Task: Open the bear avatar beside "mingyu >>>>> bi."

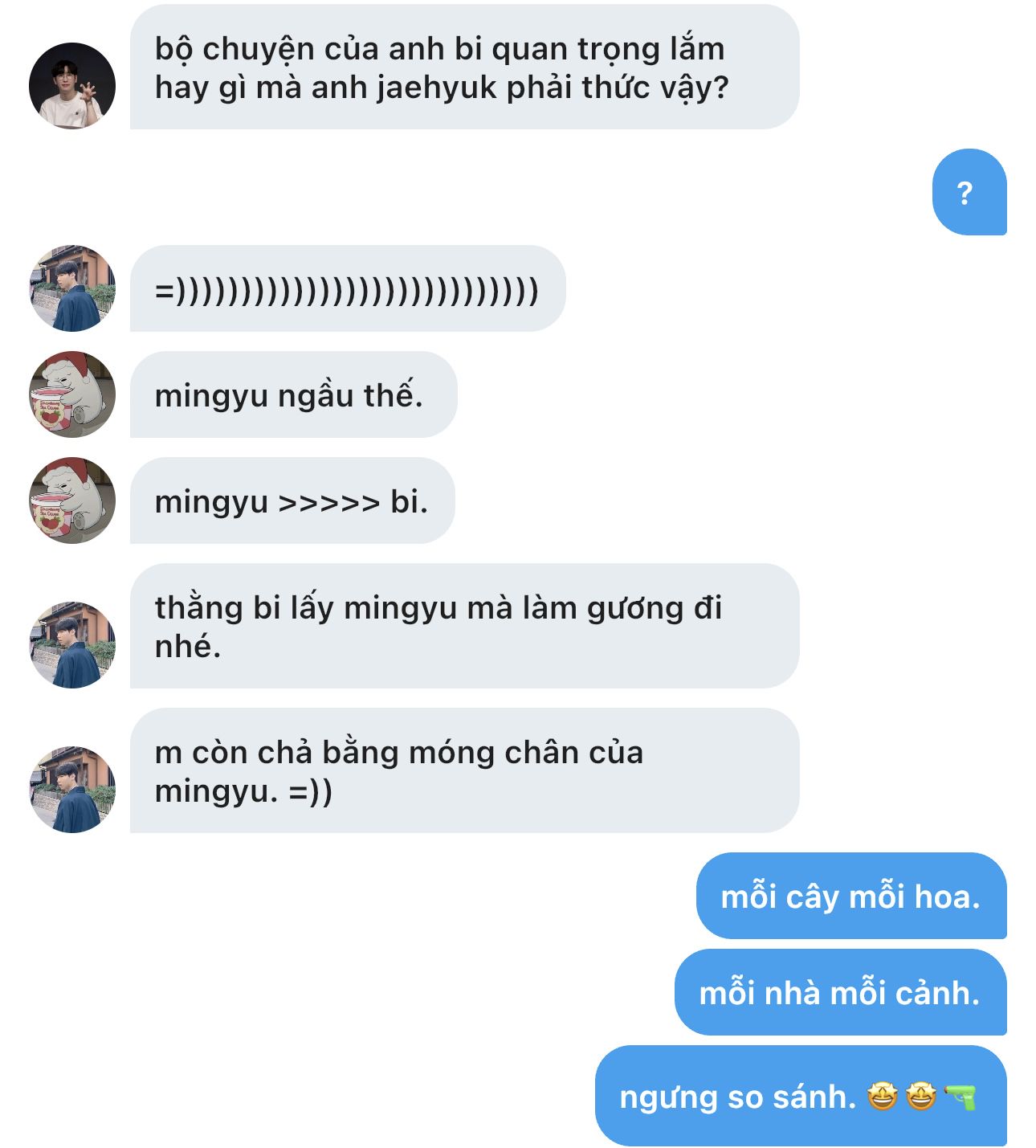Action: click(72, 500)
